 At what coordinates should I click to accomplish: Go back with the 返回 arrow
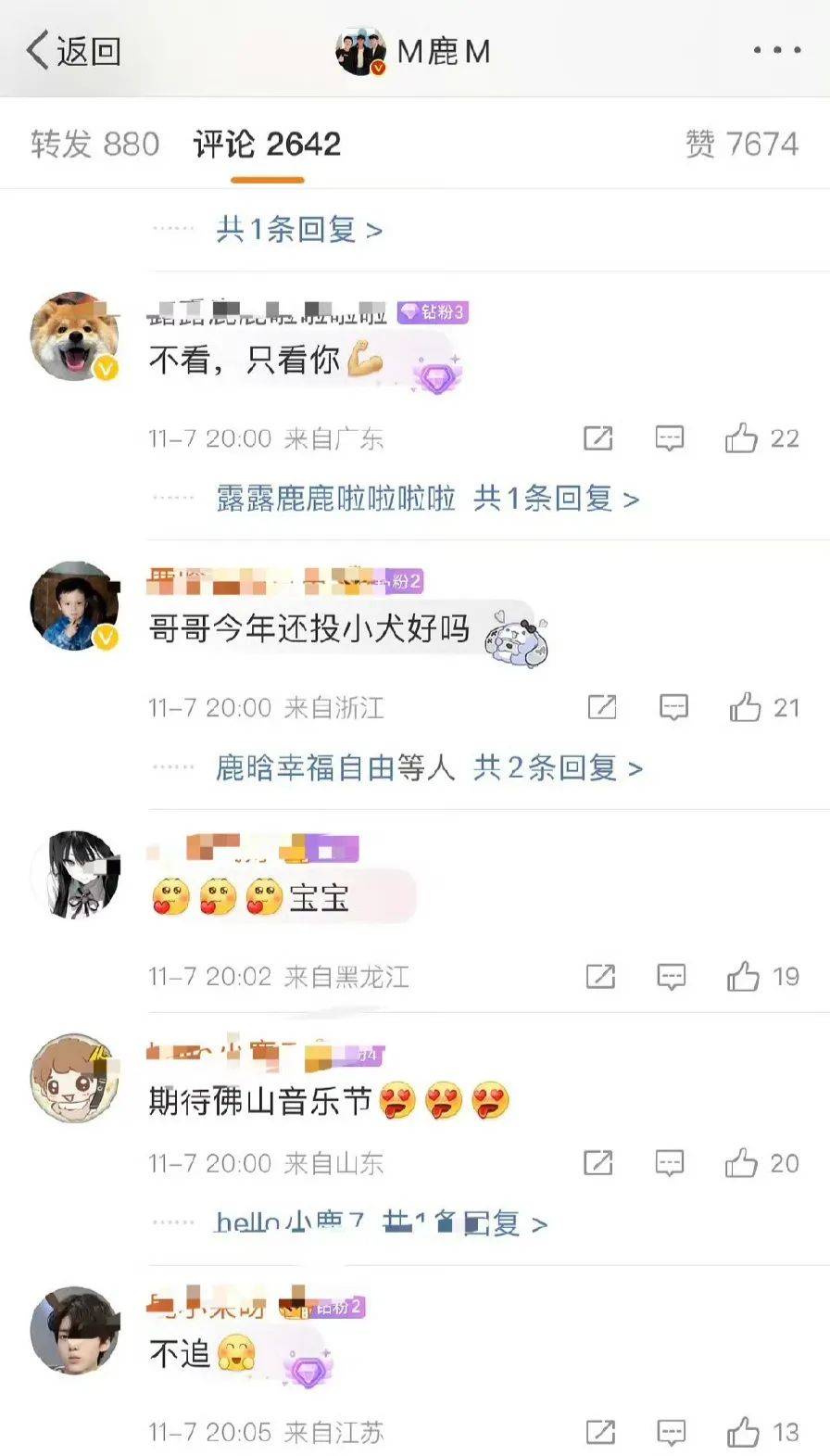[x=72, y=50]
